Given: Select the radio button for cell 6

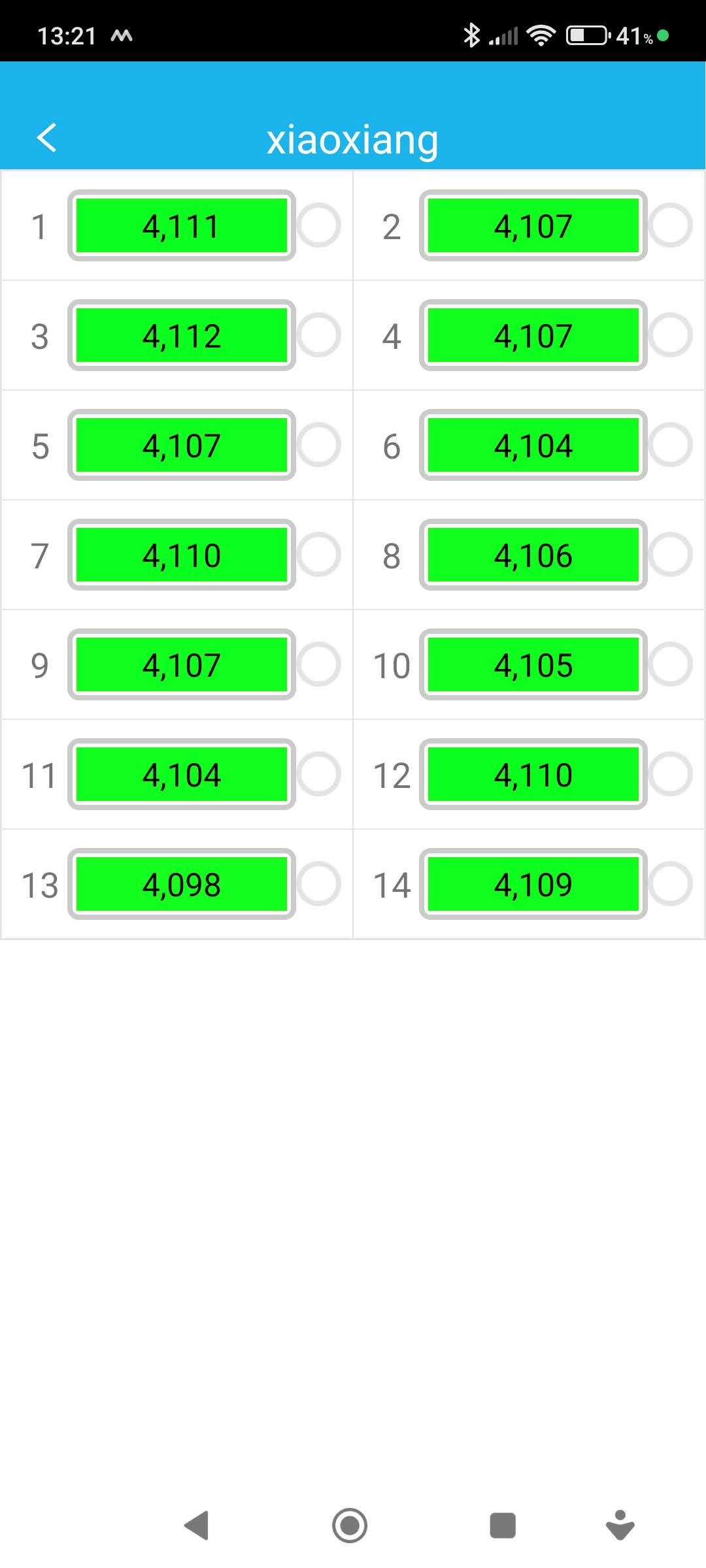Looking at the screenshot, I should tap(671, 445).
